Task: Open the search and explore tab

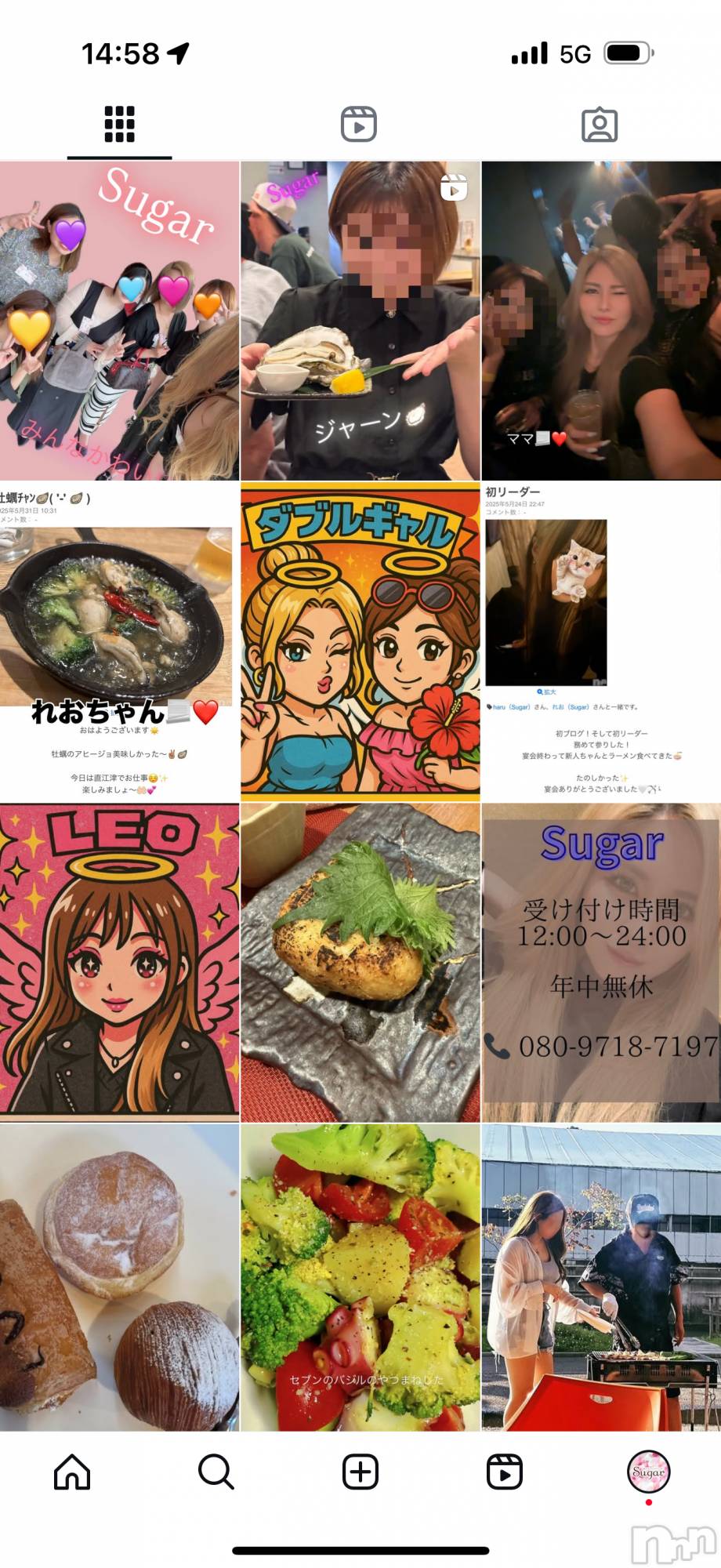Action: 216,1472
